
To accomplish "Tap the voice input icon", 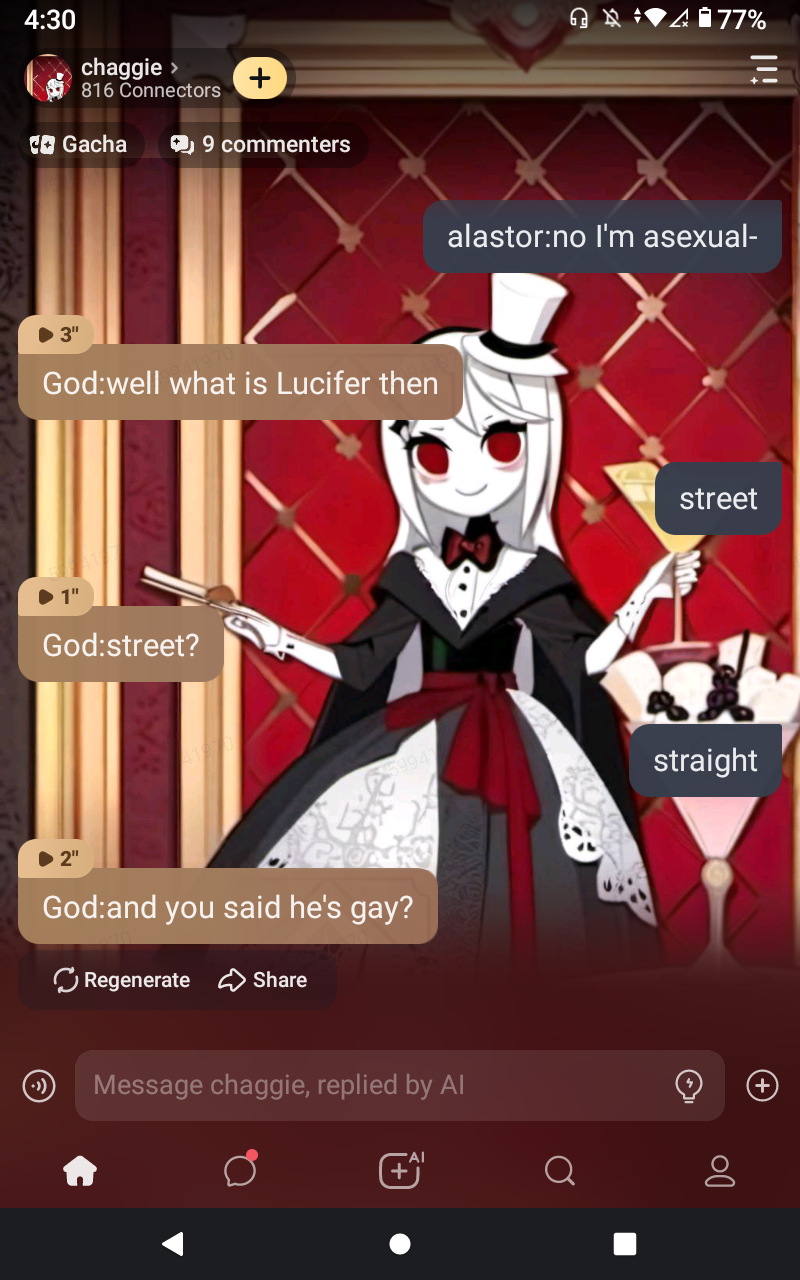I will [x=39, y=1085].
